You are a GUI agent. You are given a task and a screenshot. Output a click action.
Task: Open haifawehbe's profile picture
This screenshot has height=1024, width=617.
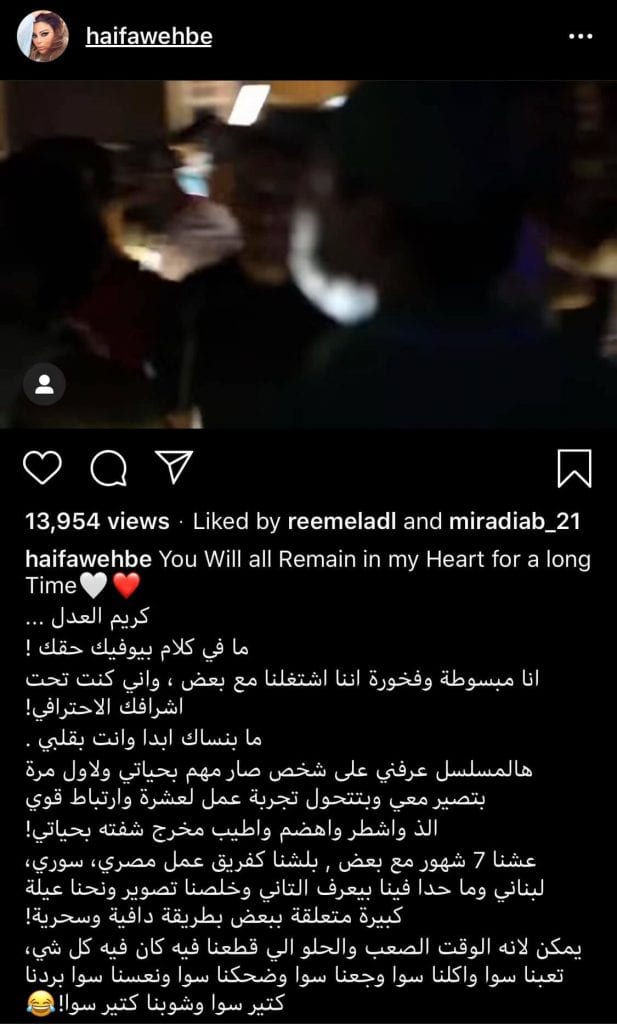tap(43, 37)
